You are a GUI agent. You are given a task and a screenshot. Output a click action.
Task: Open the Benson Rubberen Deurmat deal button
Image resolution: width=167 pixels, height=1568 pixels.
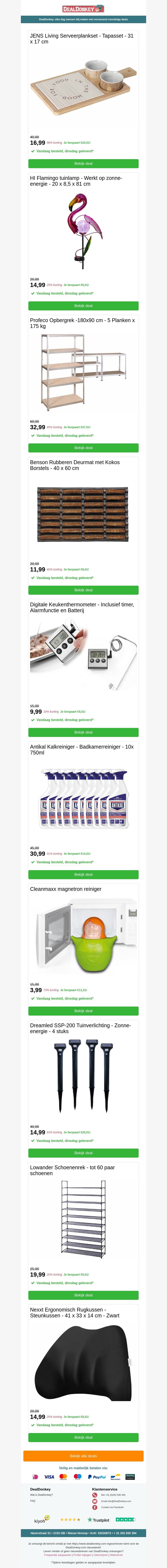[x=83, y=590]
